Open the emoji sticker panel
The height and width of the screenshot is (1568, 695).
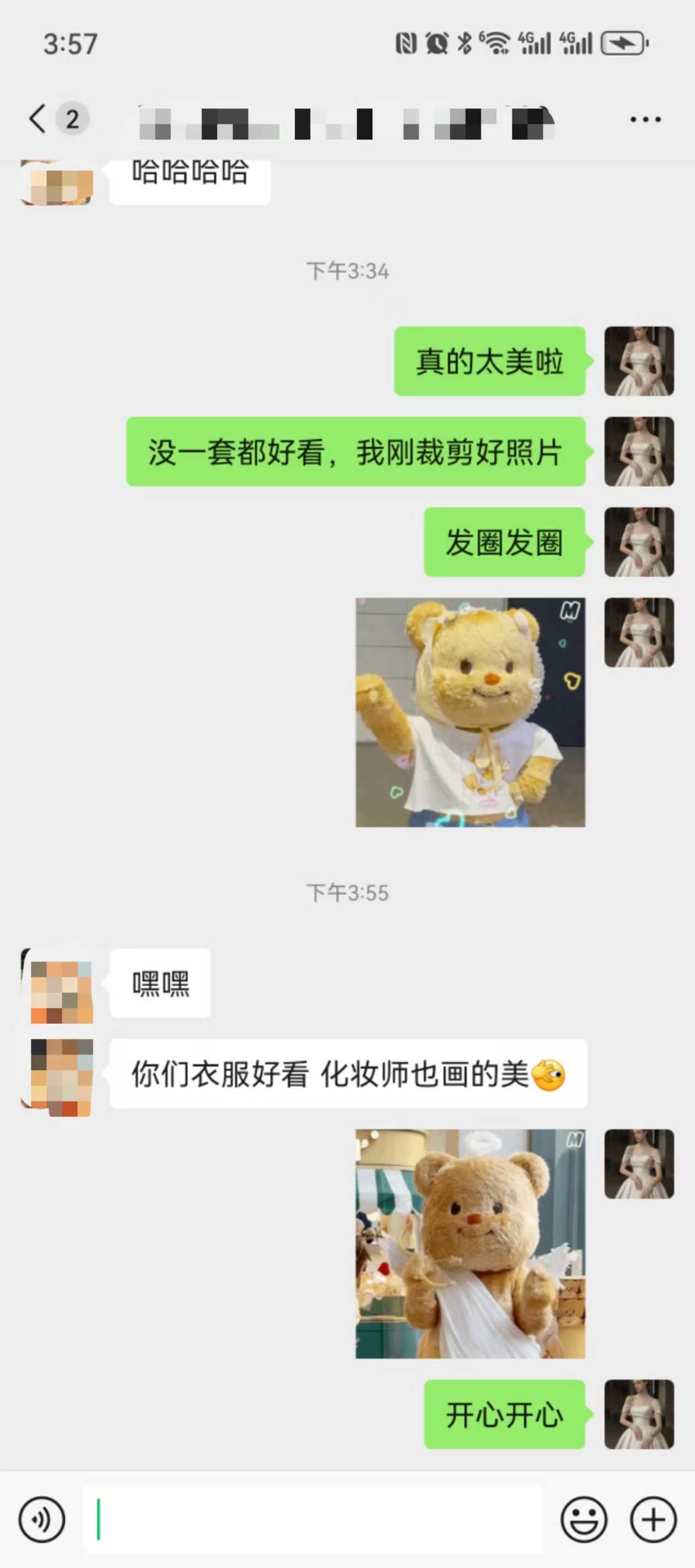point(584,1520)
